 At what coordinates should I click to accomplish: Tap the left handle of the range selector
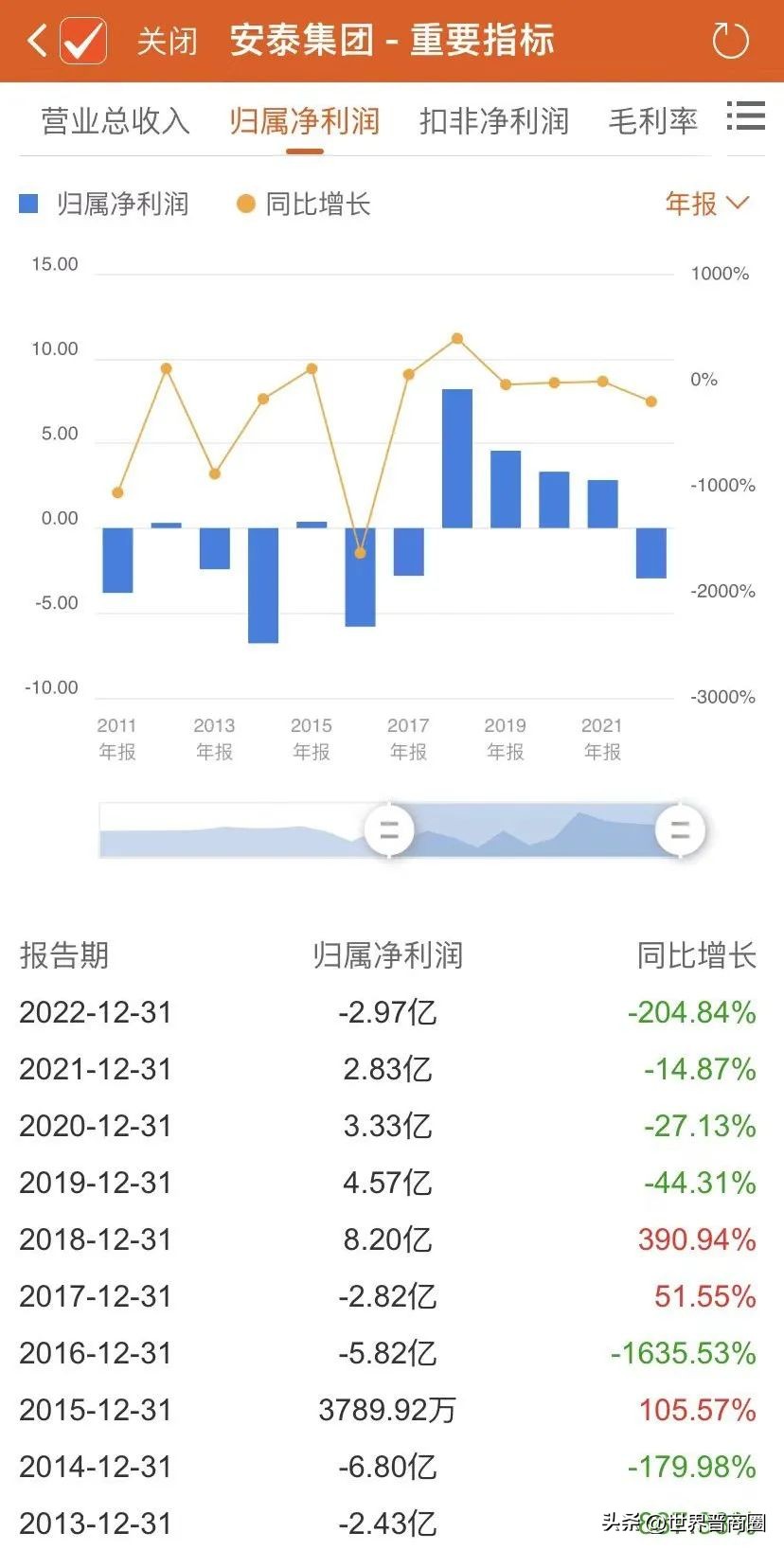tap(388, 830)
